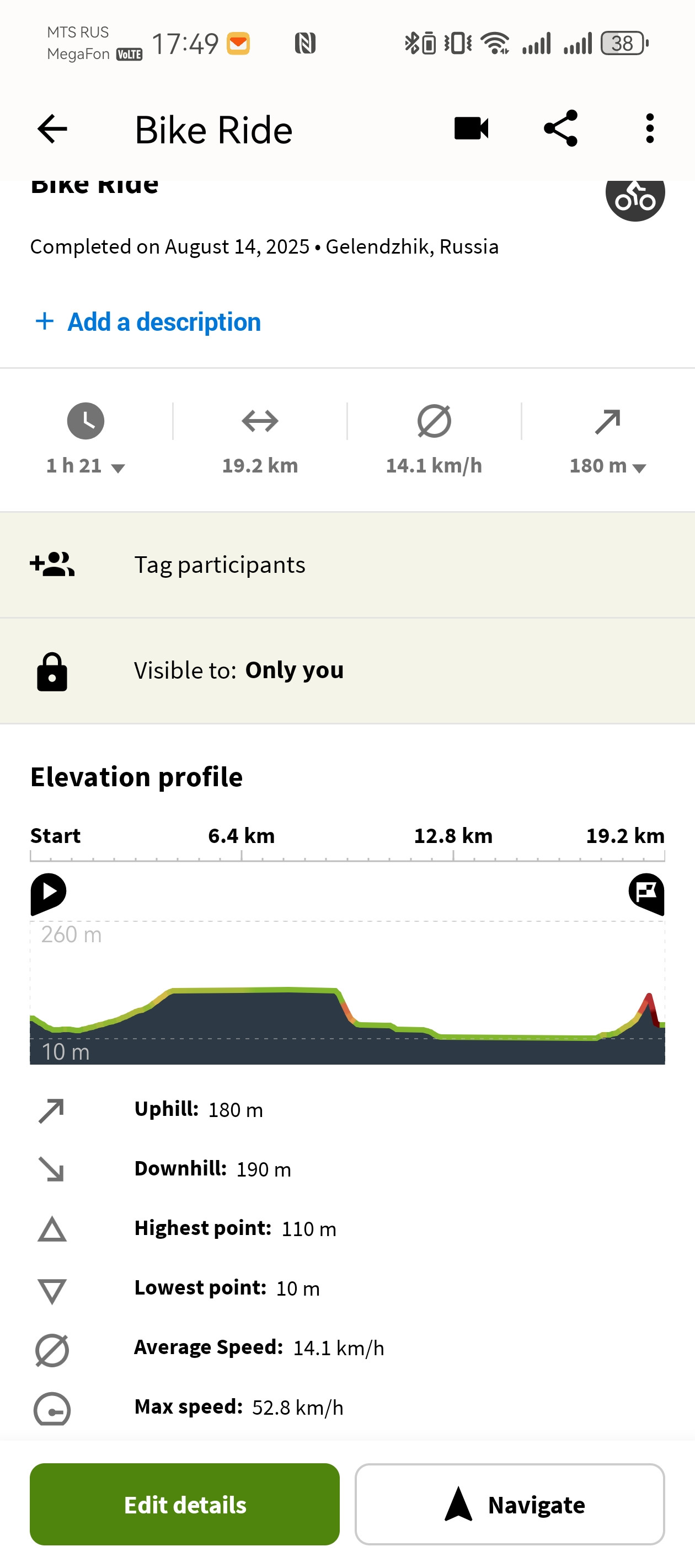Screen dimensions: 695x1568
Task: Start navigation with Navigate button
Action: click(510, 1504)
